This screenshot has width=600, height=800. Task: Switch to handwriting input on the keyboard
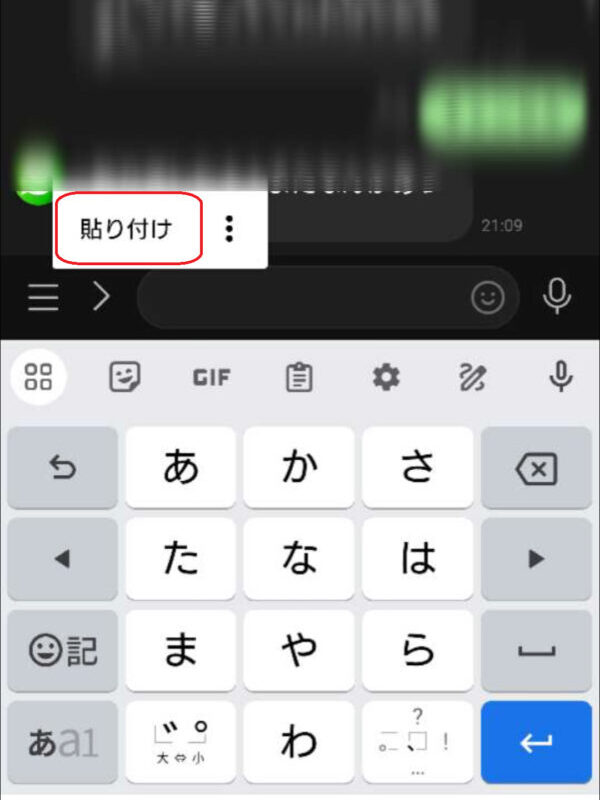(x=472, y=377)
